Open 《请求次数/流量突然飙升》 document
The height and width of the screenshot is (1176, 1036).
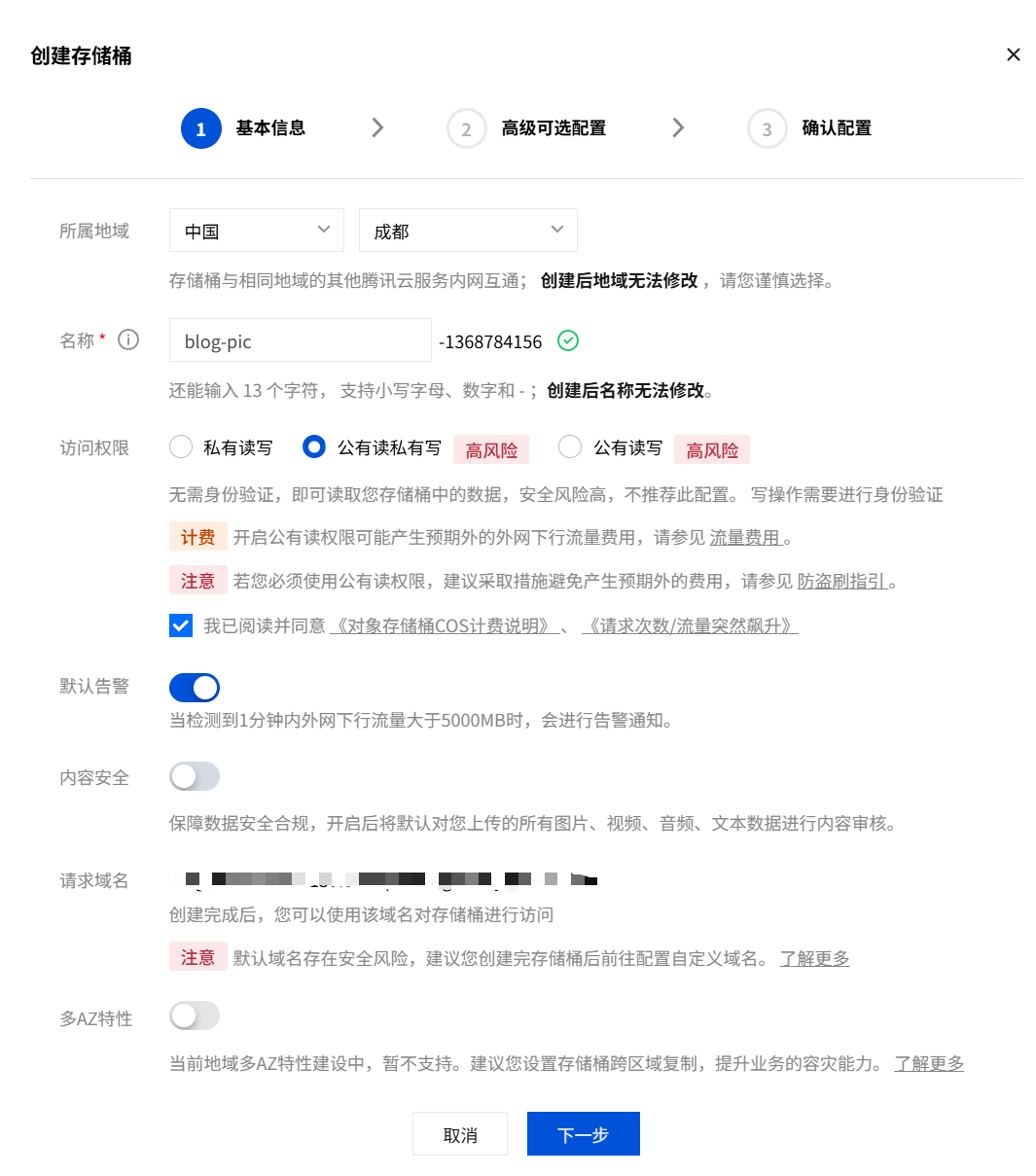(x=690, y=625)
